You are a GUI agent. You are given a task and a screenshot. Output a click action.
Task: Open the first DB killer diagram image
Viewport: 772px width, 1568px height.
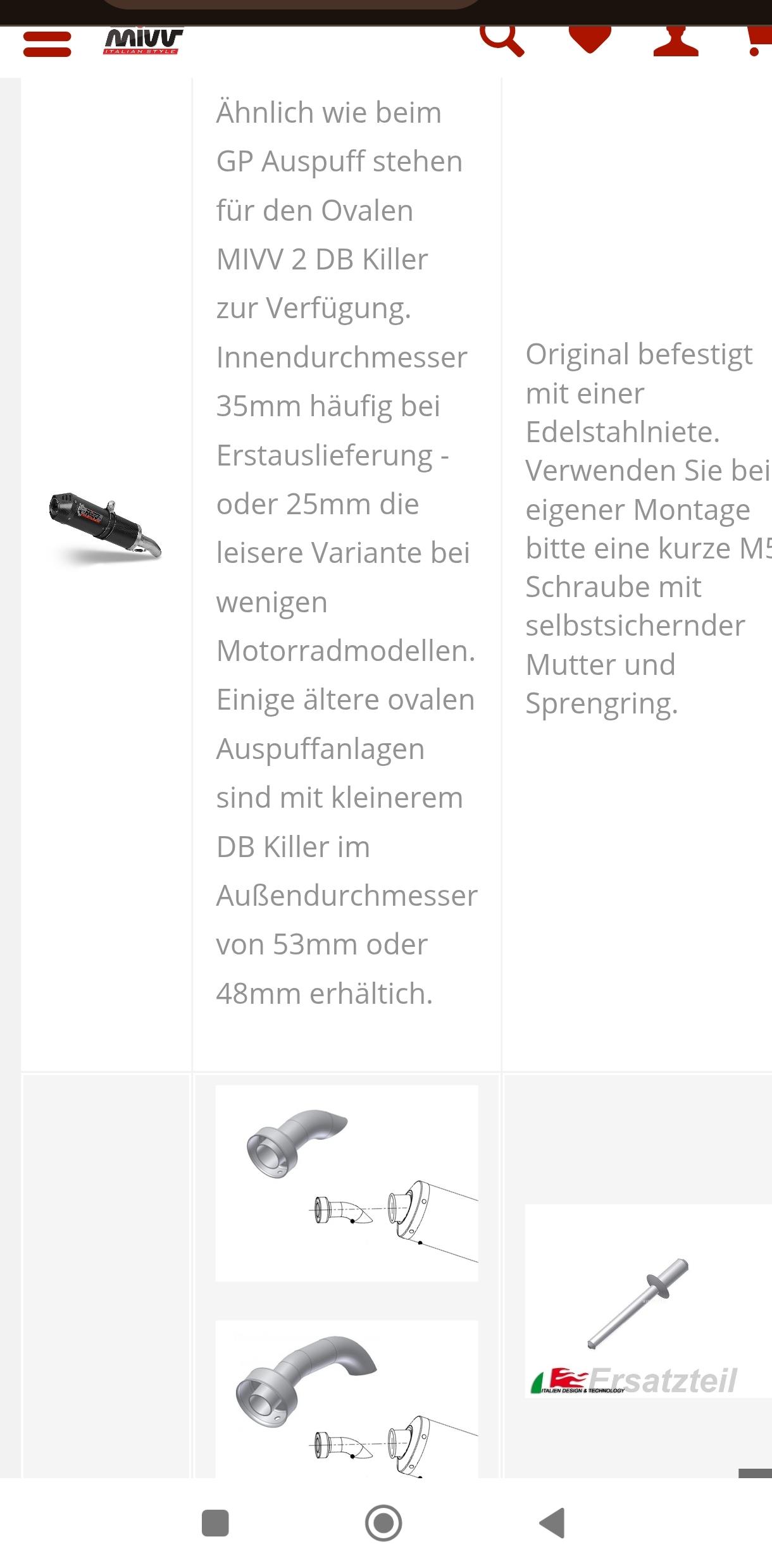[347, 1183]
